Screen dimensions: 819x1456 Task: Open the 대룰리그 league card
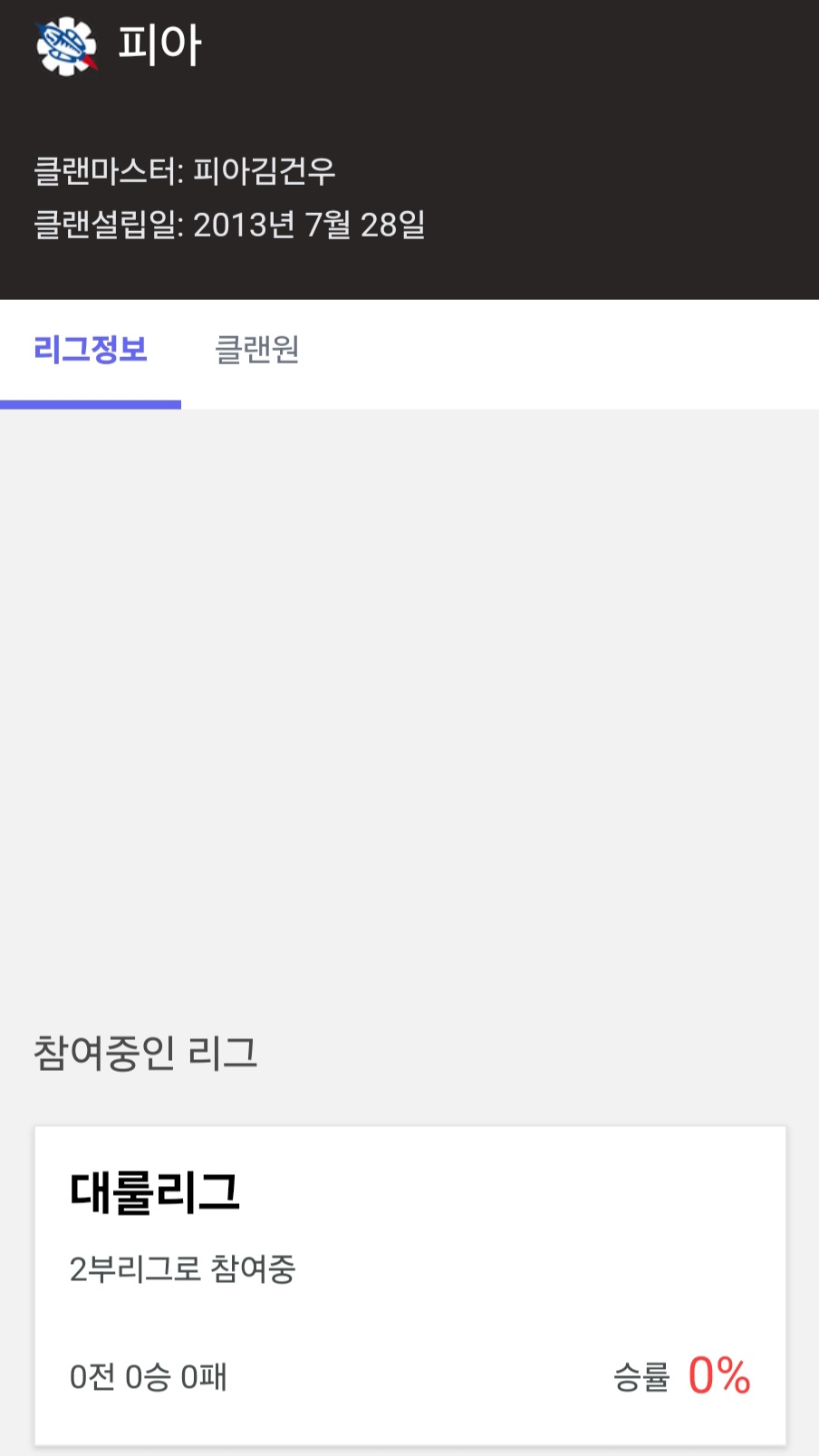[409, 1285]
